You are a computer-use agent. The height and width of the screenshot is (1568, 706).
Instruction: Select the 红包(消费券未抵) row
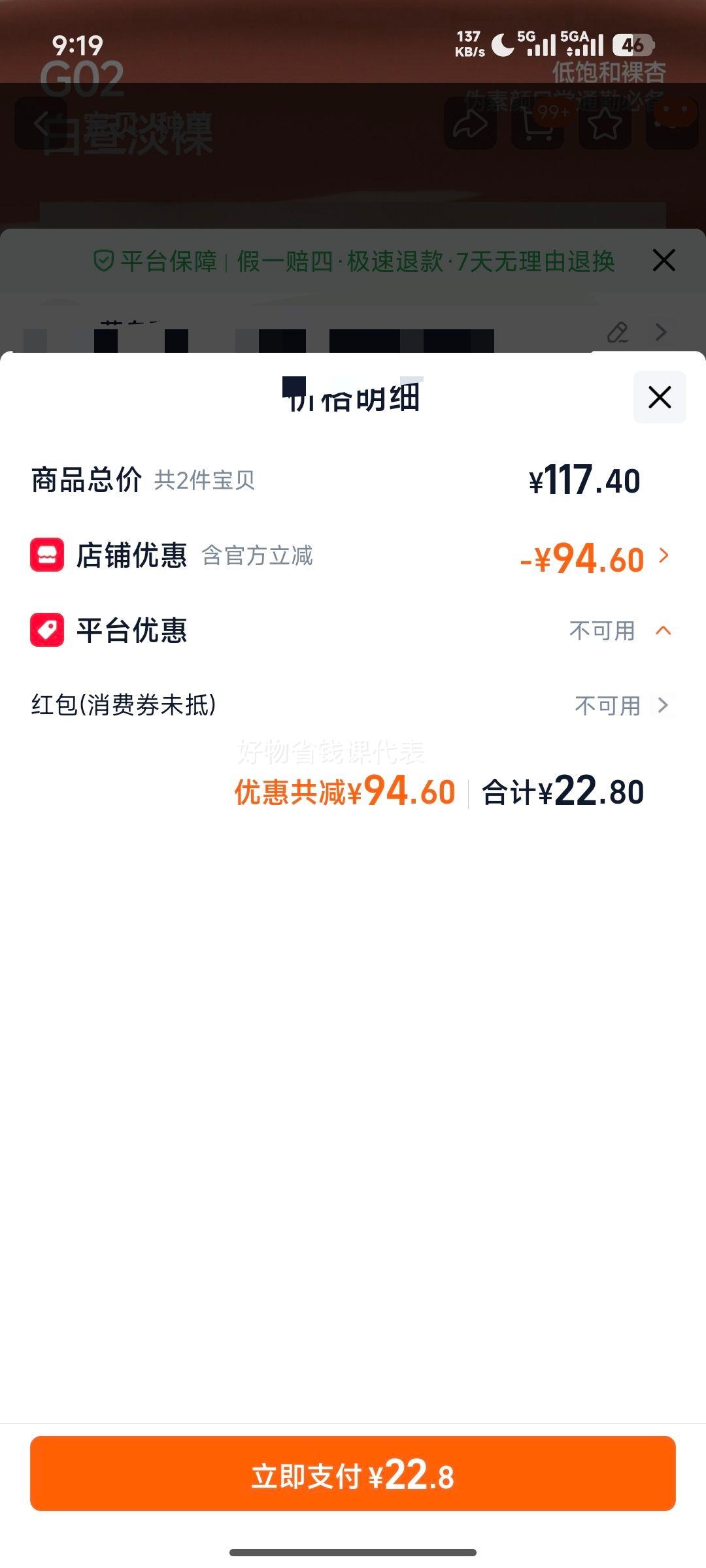click(x=261, y=706)
